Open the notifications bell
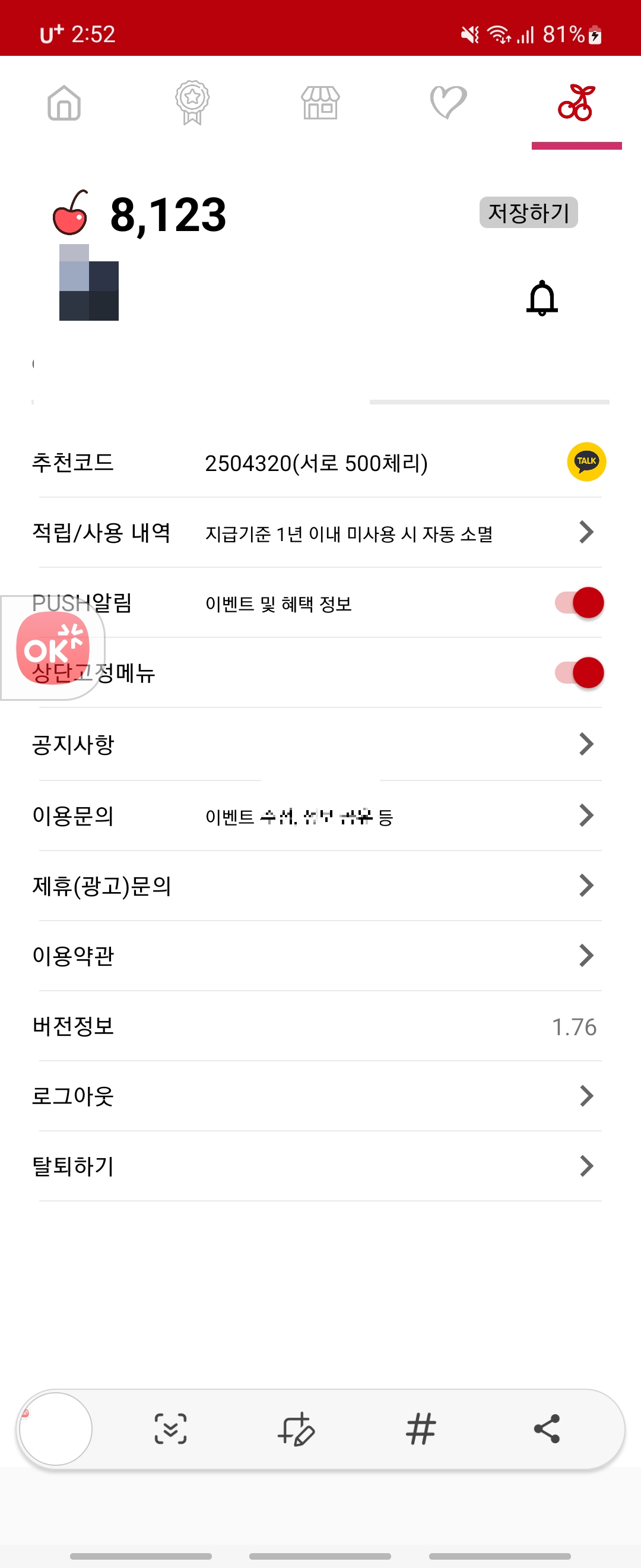 tap(542, 298)
